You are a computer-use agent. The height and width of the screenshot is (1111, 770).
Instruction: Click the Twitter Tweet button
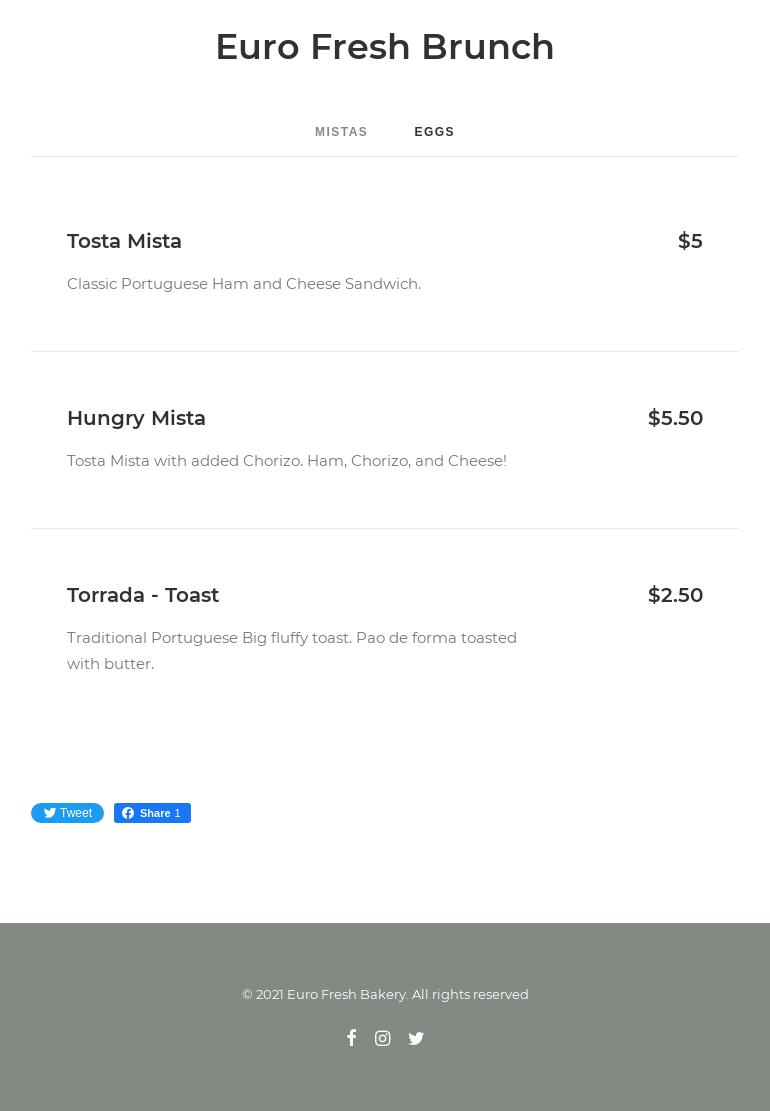click(67, 813)
